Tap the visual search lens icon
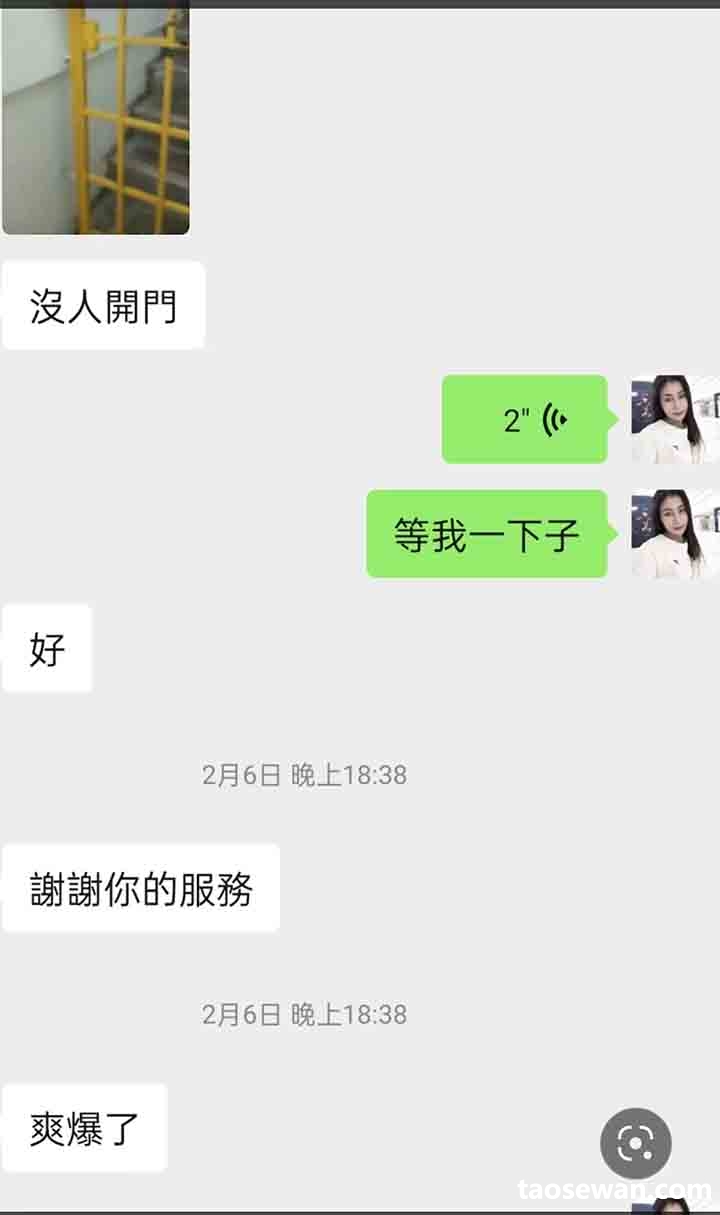 click(636, 1143)
